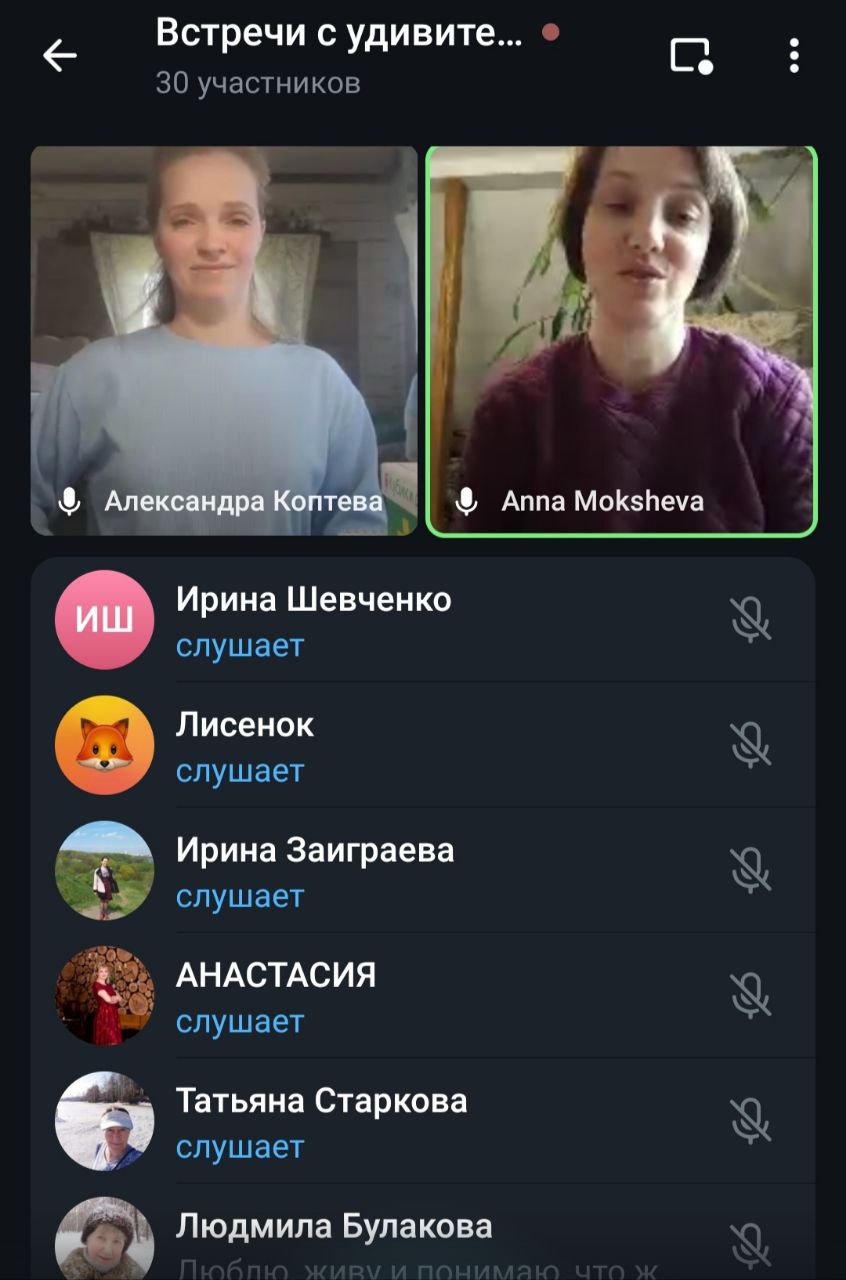This screenshot has width=846, height=1280.
Task: Open the three-dot overflow menu
Action: click(794, 56)
